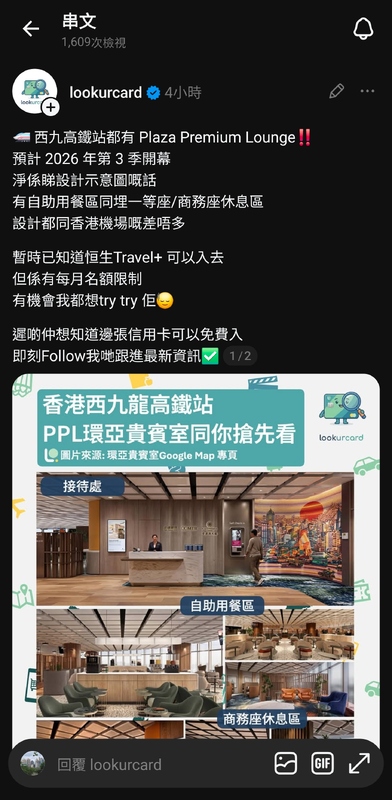Viewport: 392px width, 800px height.
Task: Open the three-dot overflow menu on the post
Action: point(368,91)
